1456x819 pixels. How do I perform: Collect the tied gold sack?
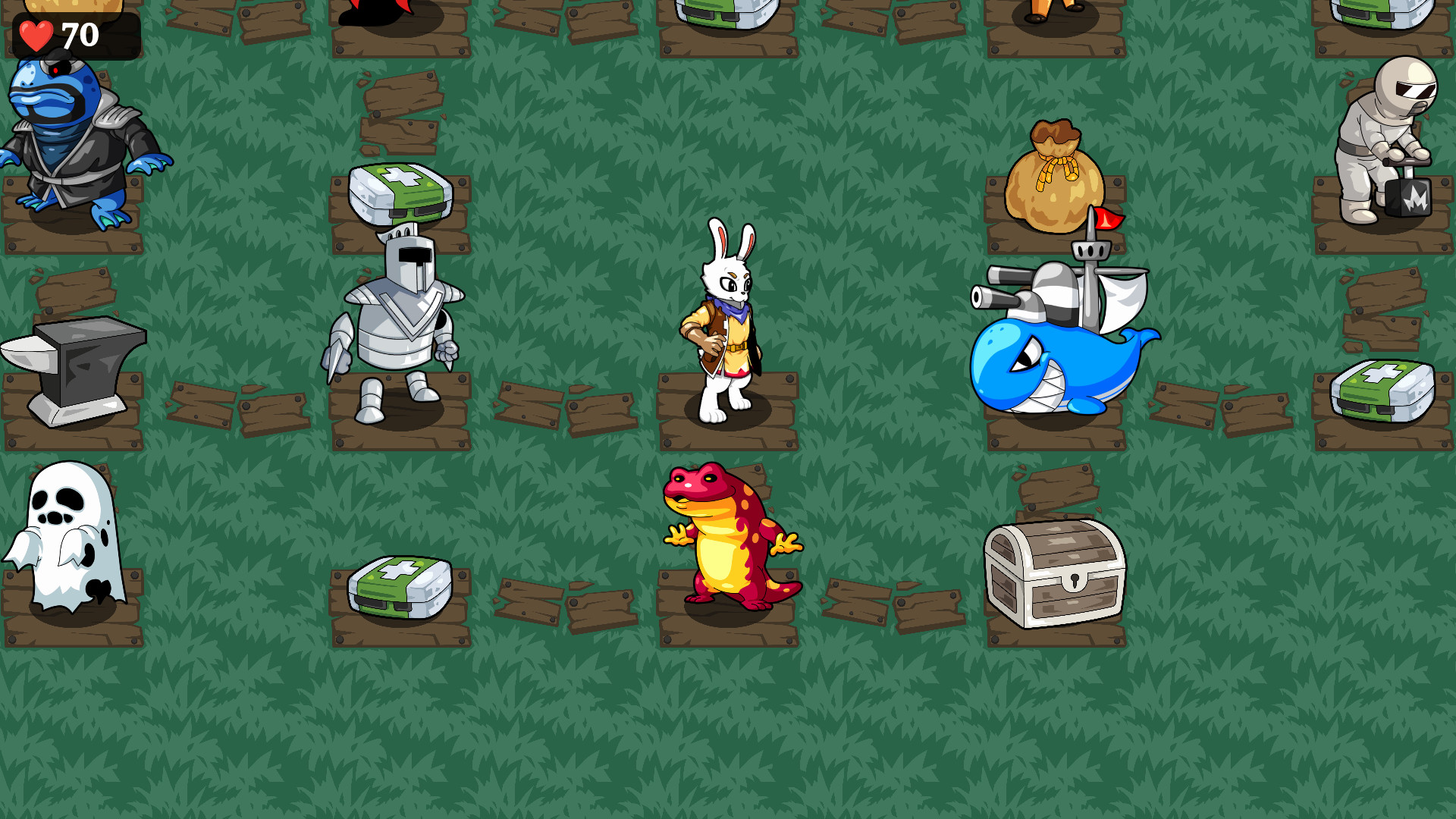pyautogui.click(x=1053, y=178)
